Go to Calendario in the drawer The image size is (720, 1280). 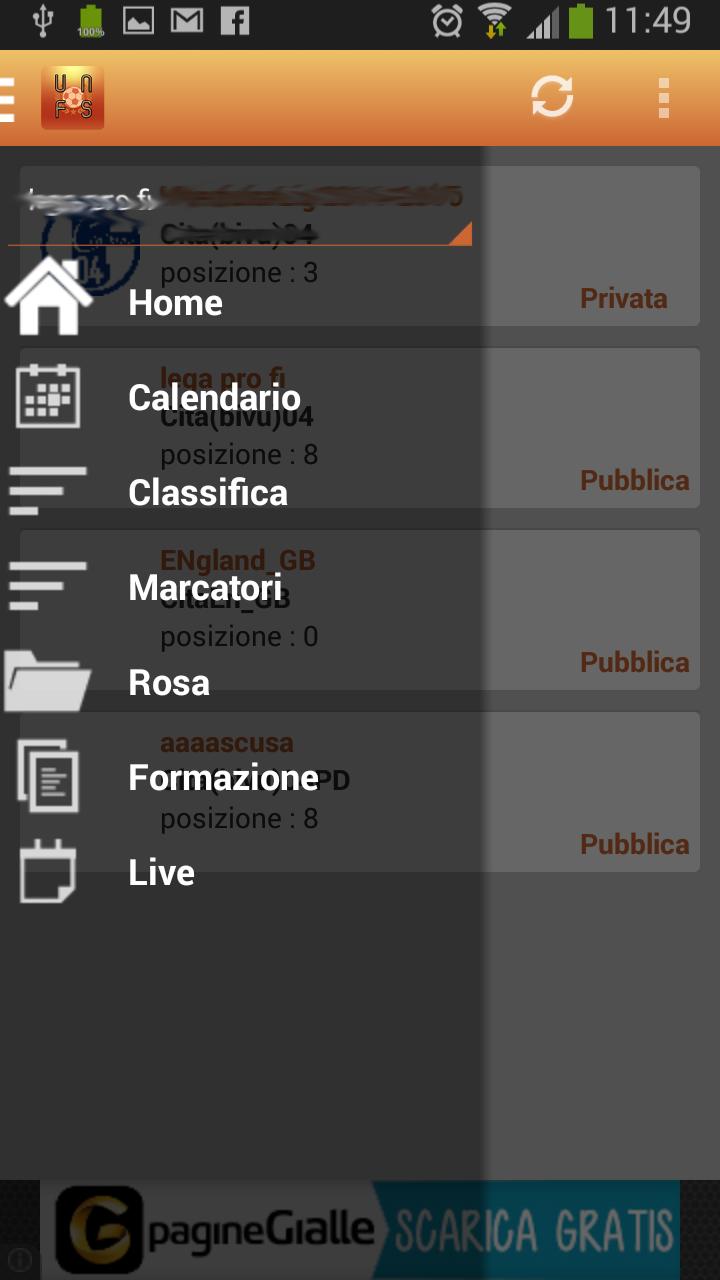coord(213,397)
